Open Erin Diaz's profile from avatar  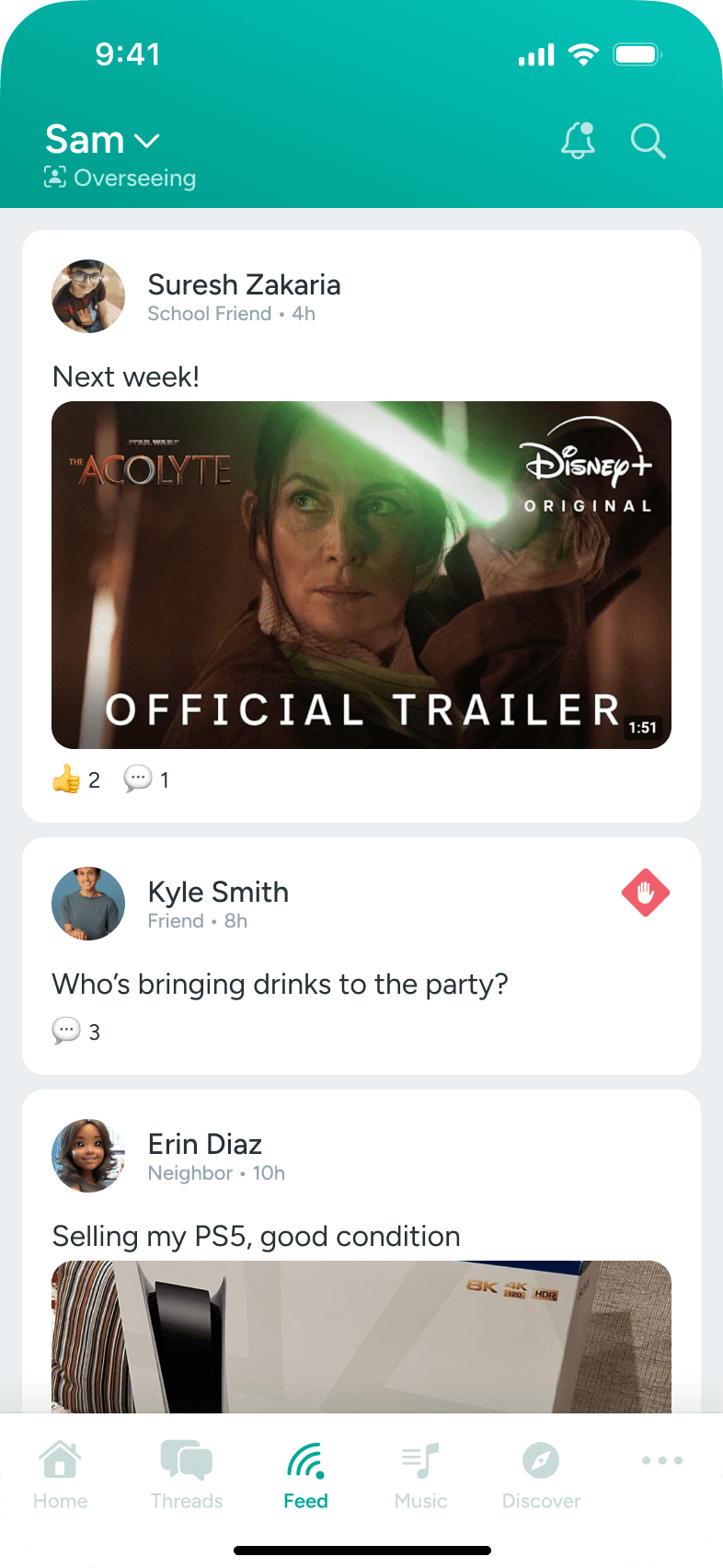(x=88, y=1156)
